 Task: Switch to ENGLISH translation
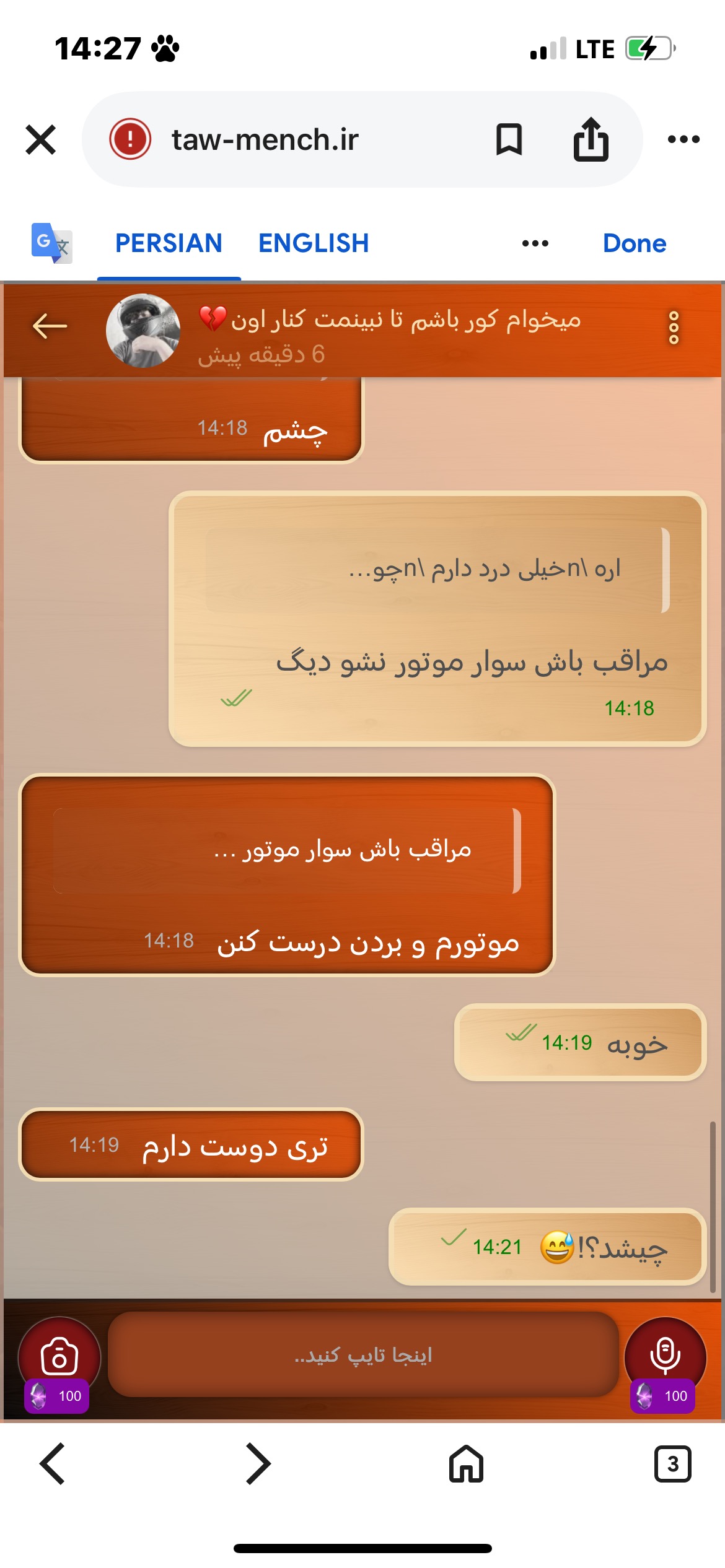[x=314, y=243]
